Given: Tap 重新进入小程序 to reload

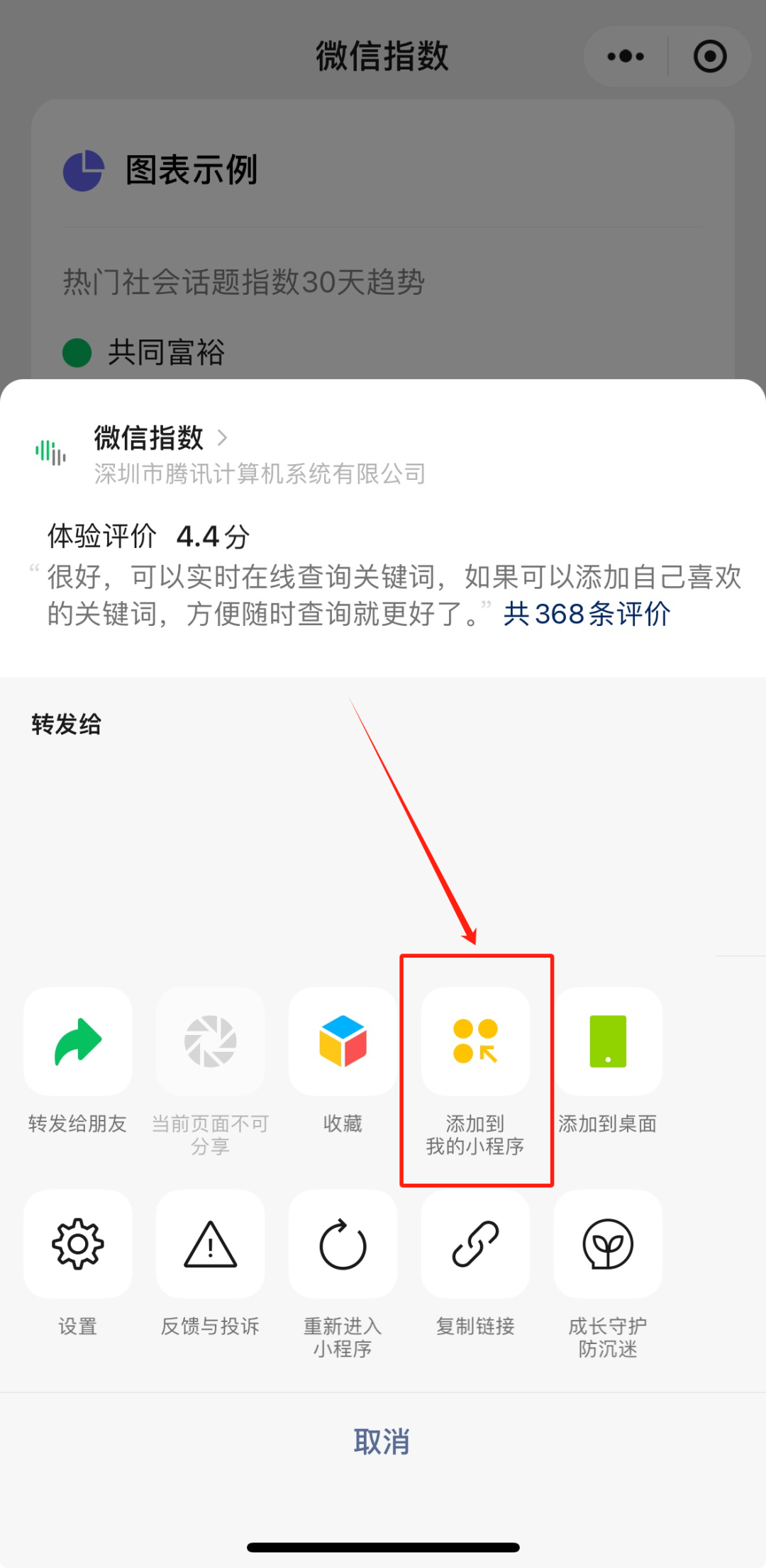Looking at the screenshot, I should click(343, 1244).
